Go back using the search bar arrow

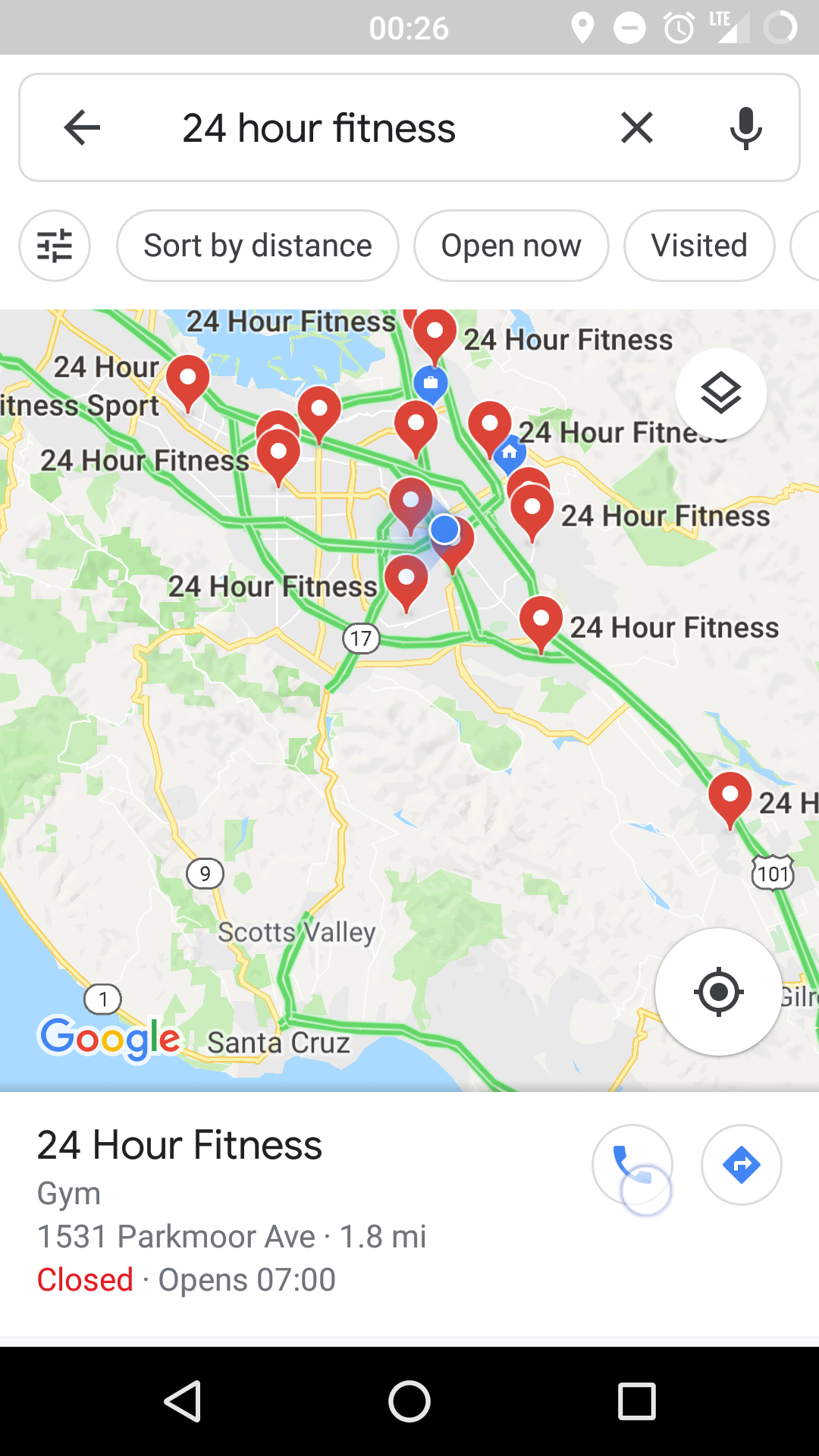click(82, 127)
